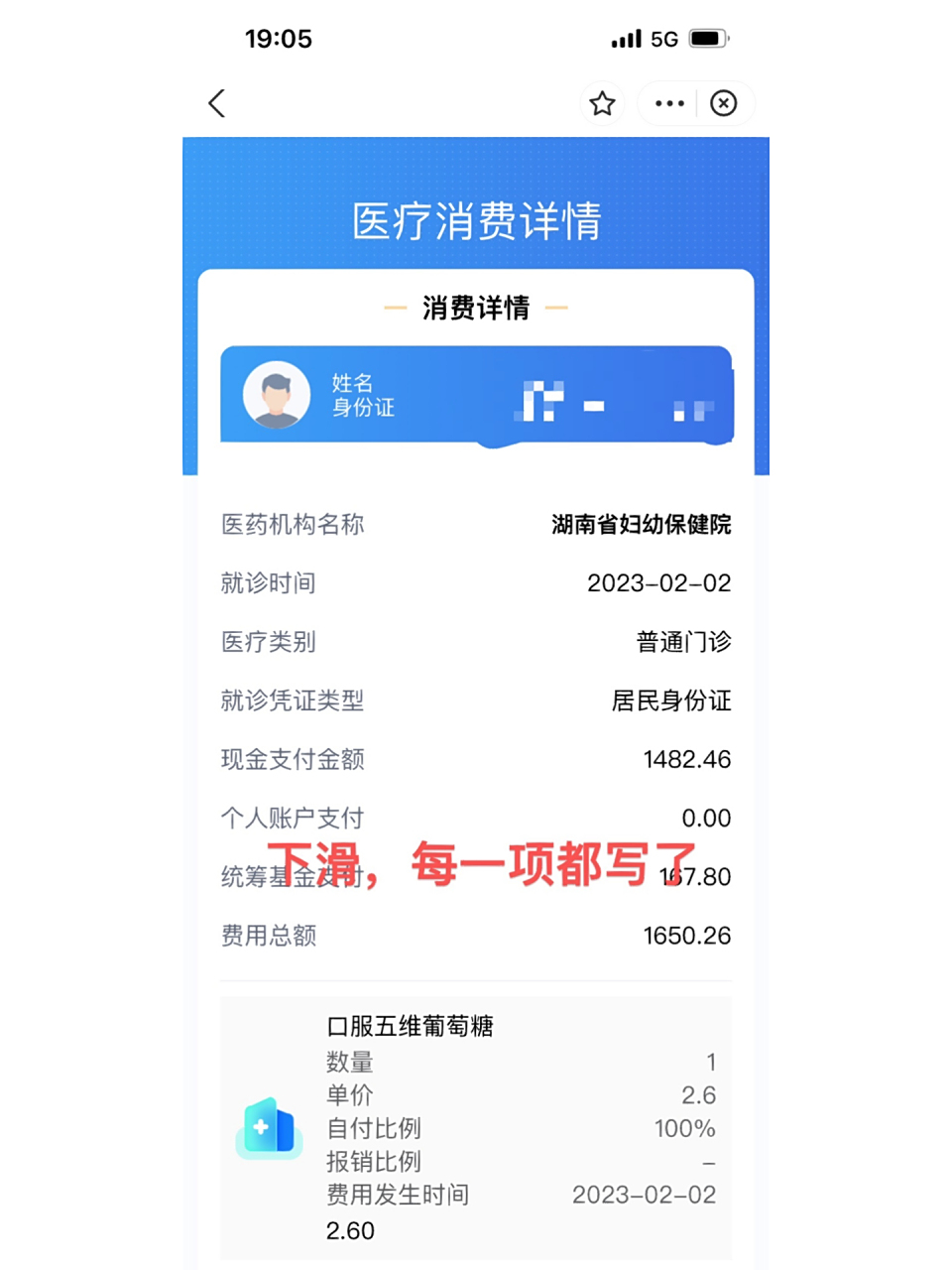
Task: Click the time 19:05 in status bar
Action: click(x=279, y=38)
